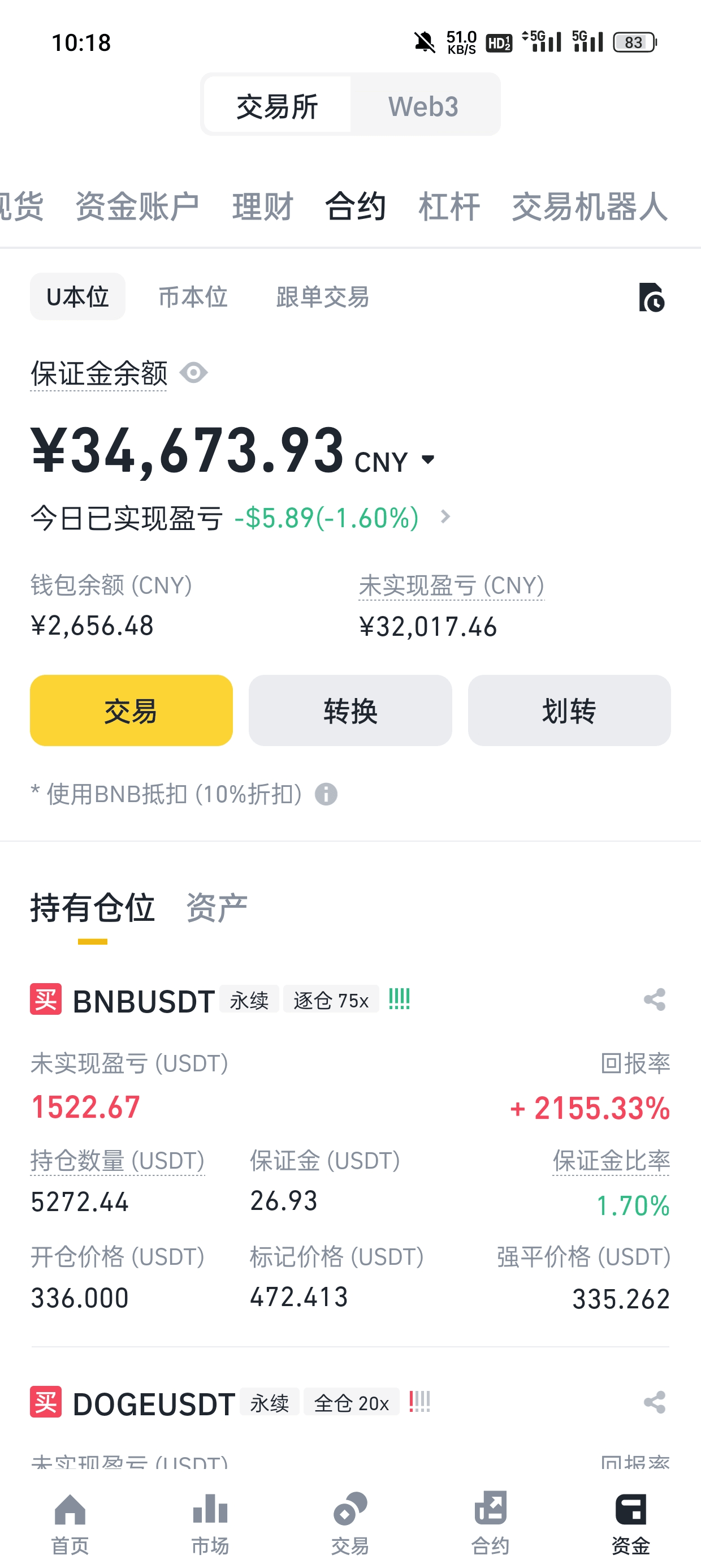Select the 跟单交易 tab
This screenshot has width=701, height=1568.
[322, 297]
